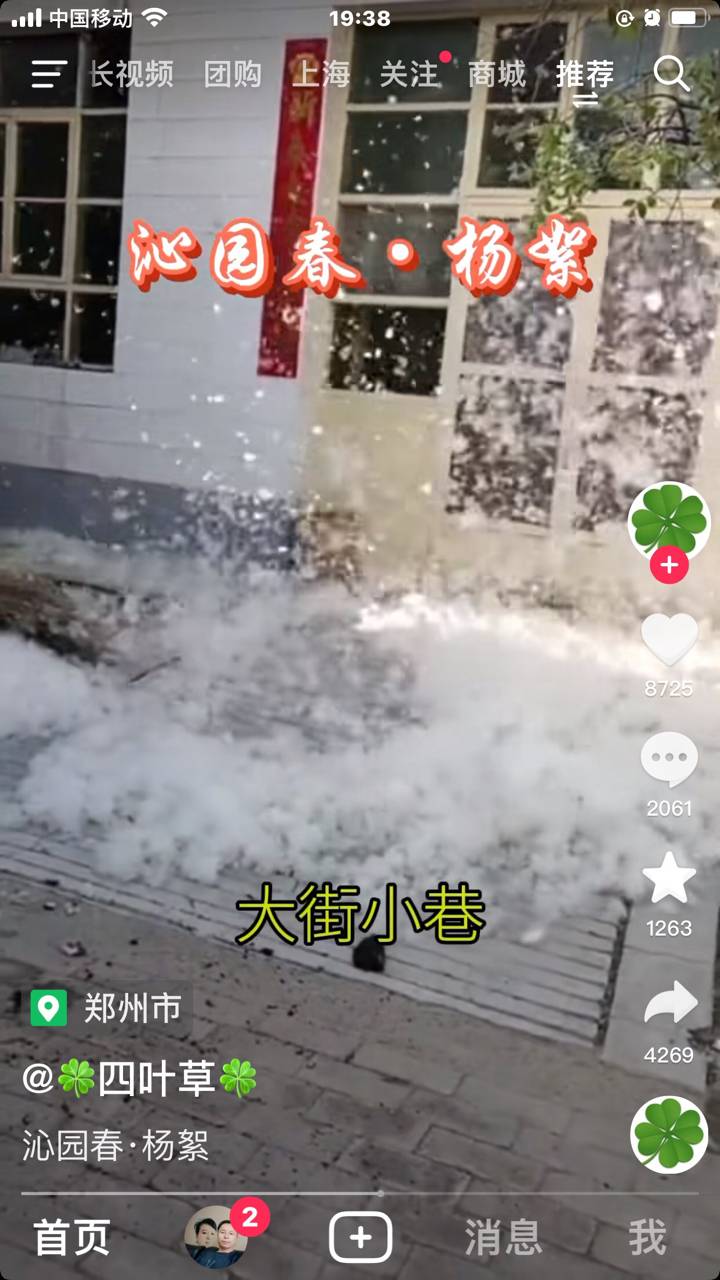Image resolution: width=720 pixels, height=1280 pixels.
Task: Switch to the 关注 tab
Action: tap(409, 74)
